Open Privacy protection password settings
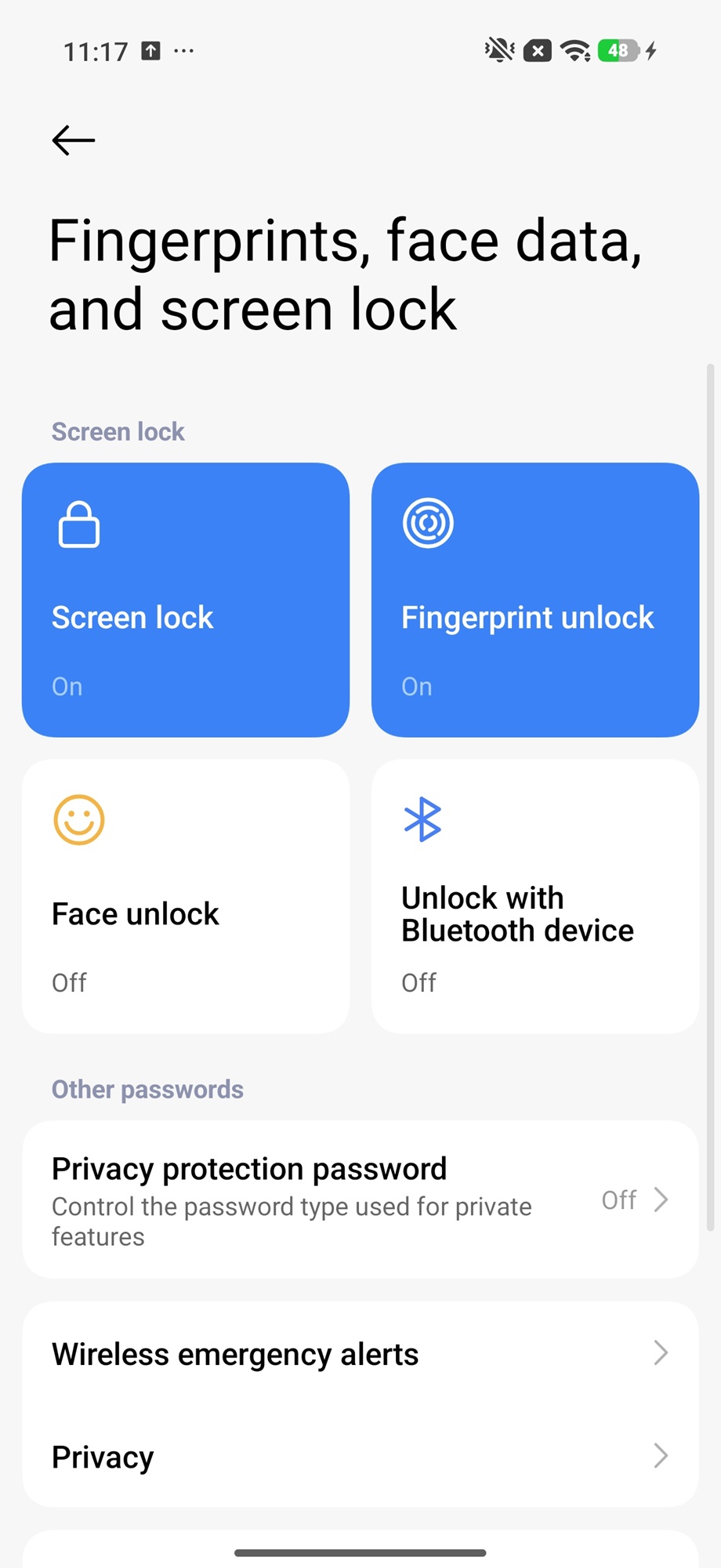This screenshot has height=1568, width=721. 360,1200
